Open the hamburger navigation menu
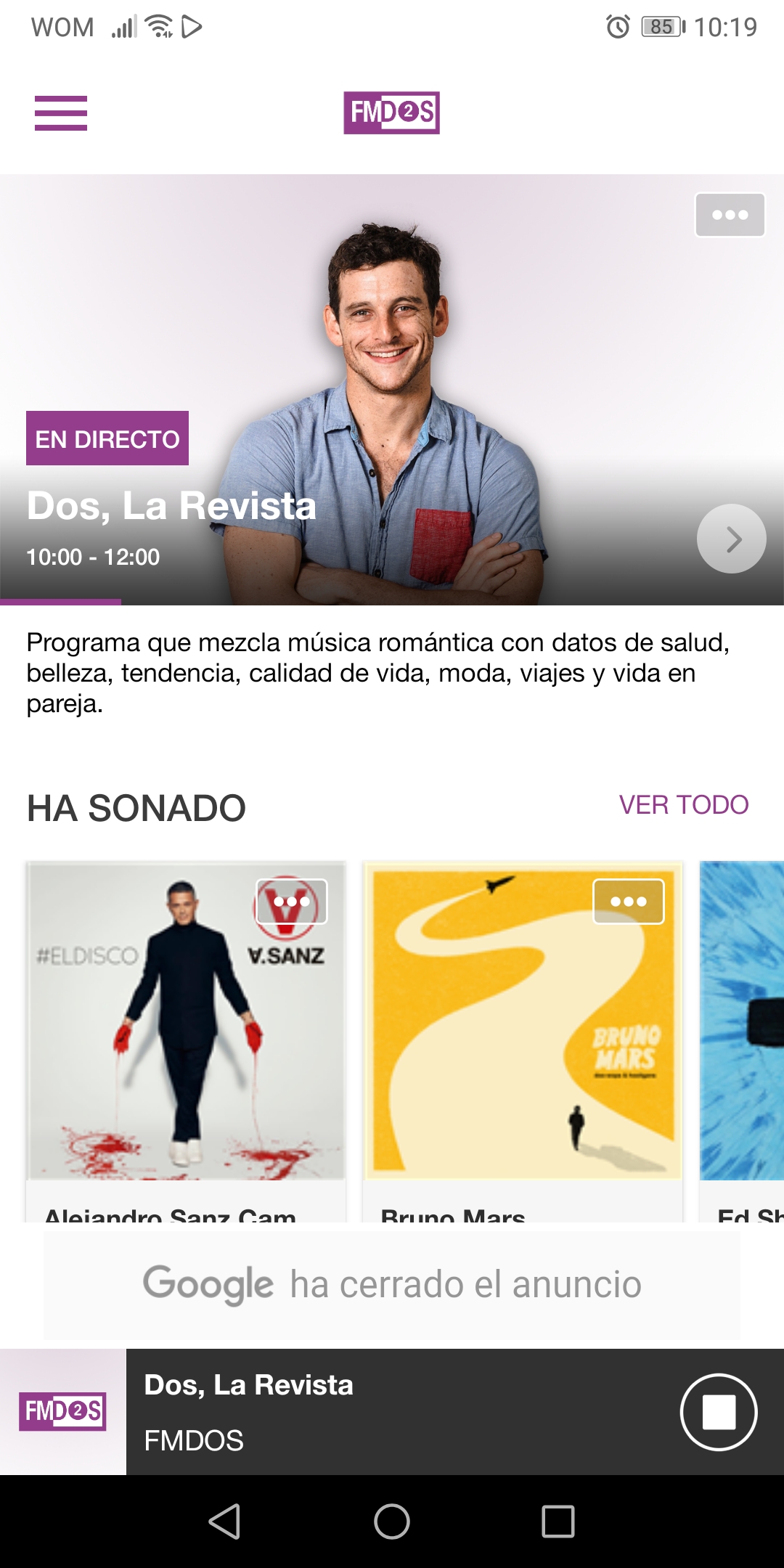Screen dimensions: 784x1568 [61, 113]
